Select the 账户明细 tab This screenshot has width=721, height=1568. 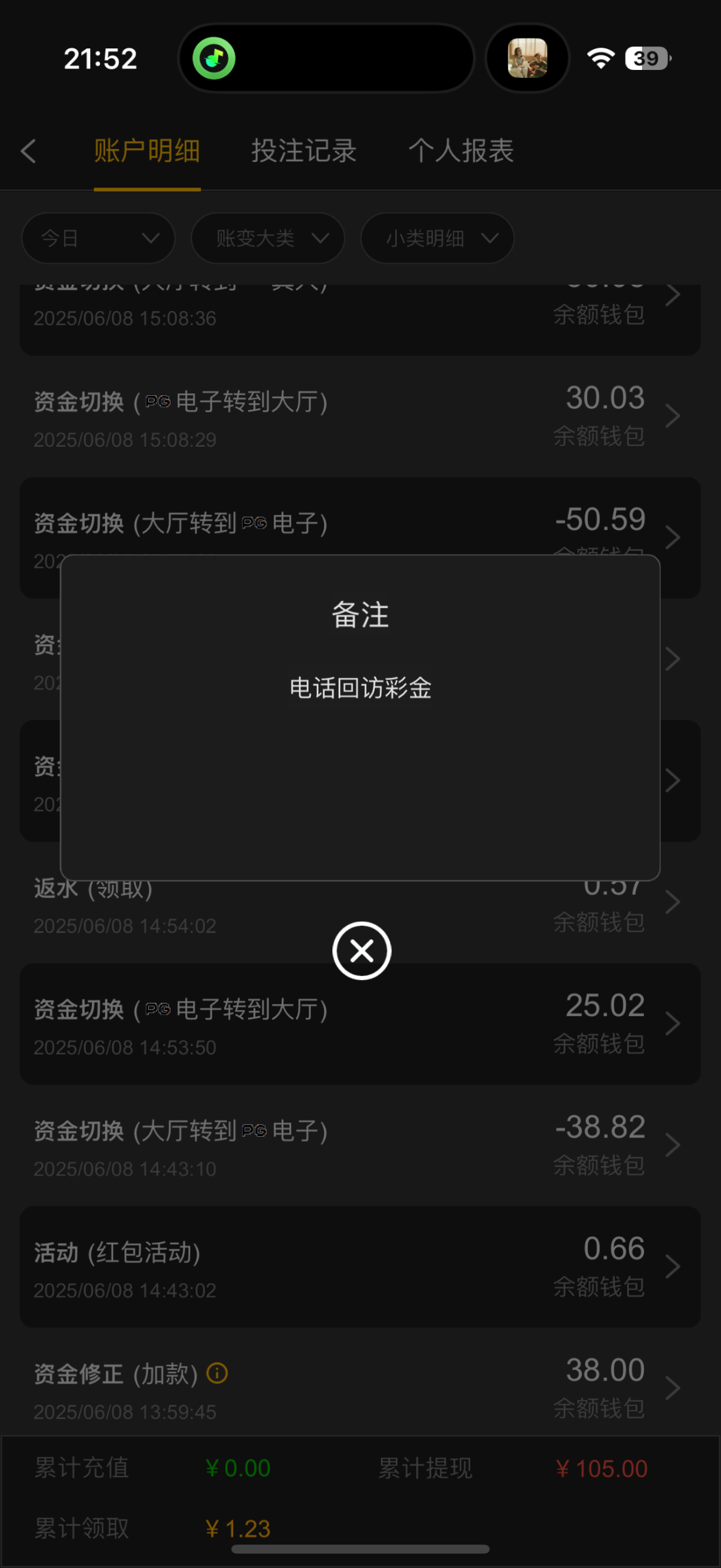(146, 150)
